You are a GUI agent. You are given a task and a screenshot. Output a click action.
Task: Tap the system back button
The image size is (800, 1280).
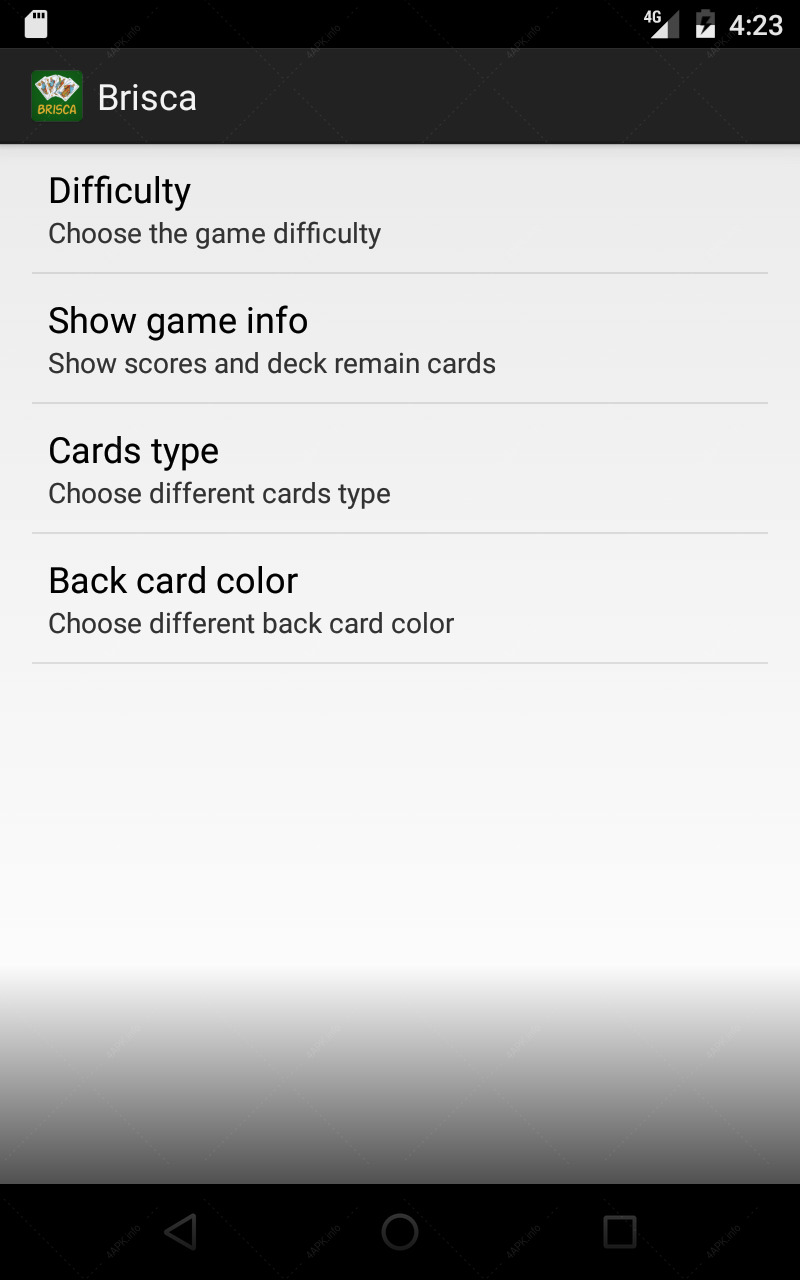coord(180,1232)
